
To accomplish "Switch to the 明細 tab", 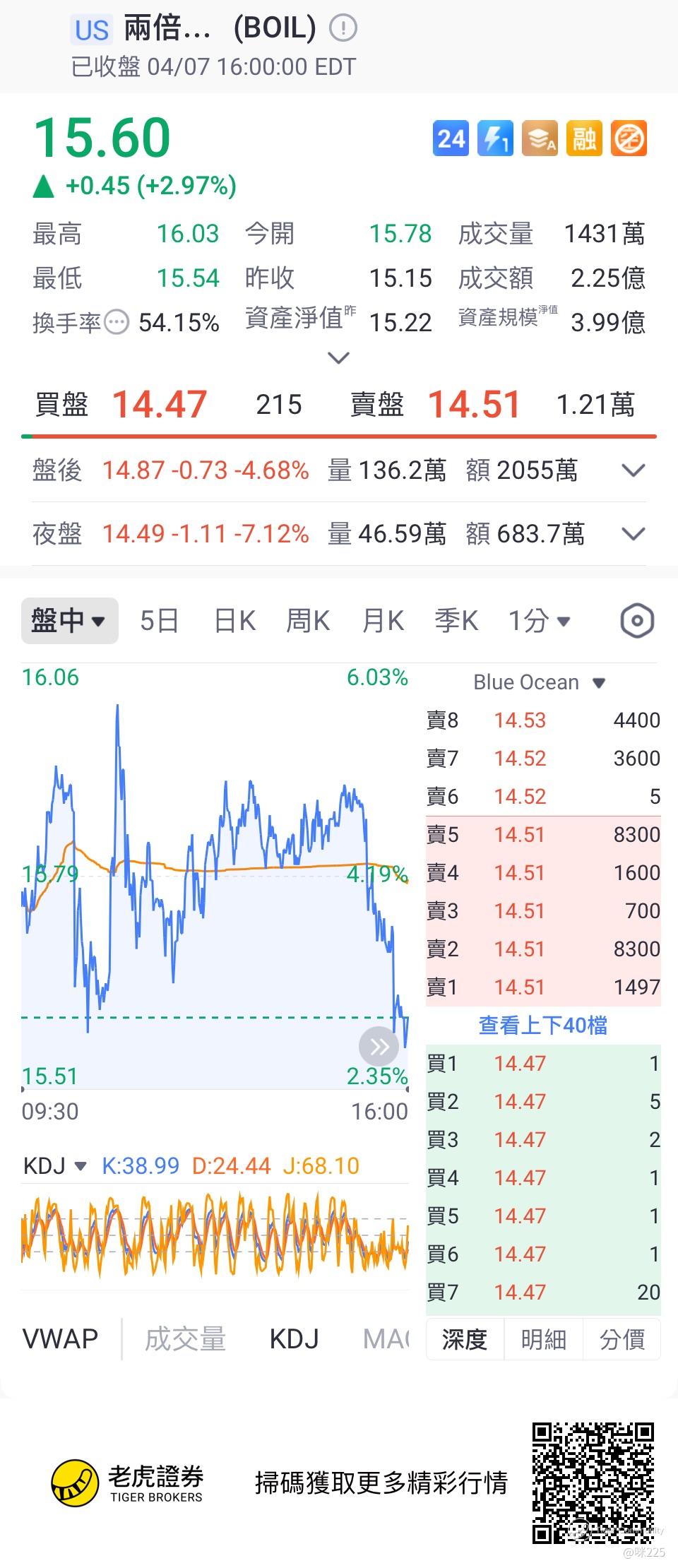I will tap(543, 1338).
